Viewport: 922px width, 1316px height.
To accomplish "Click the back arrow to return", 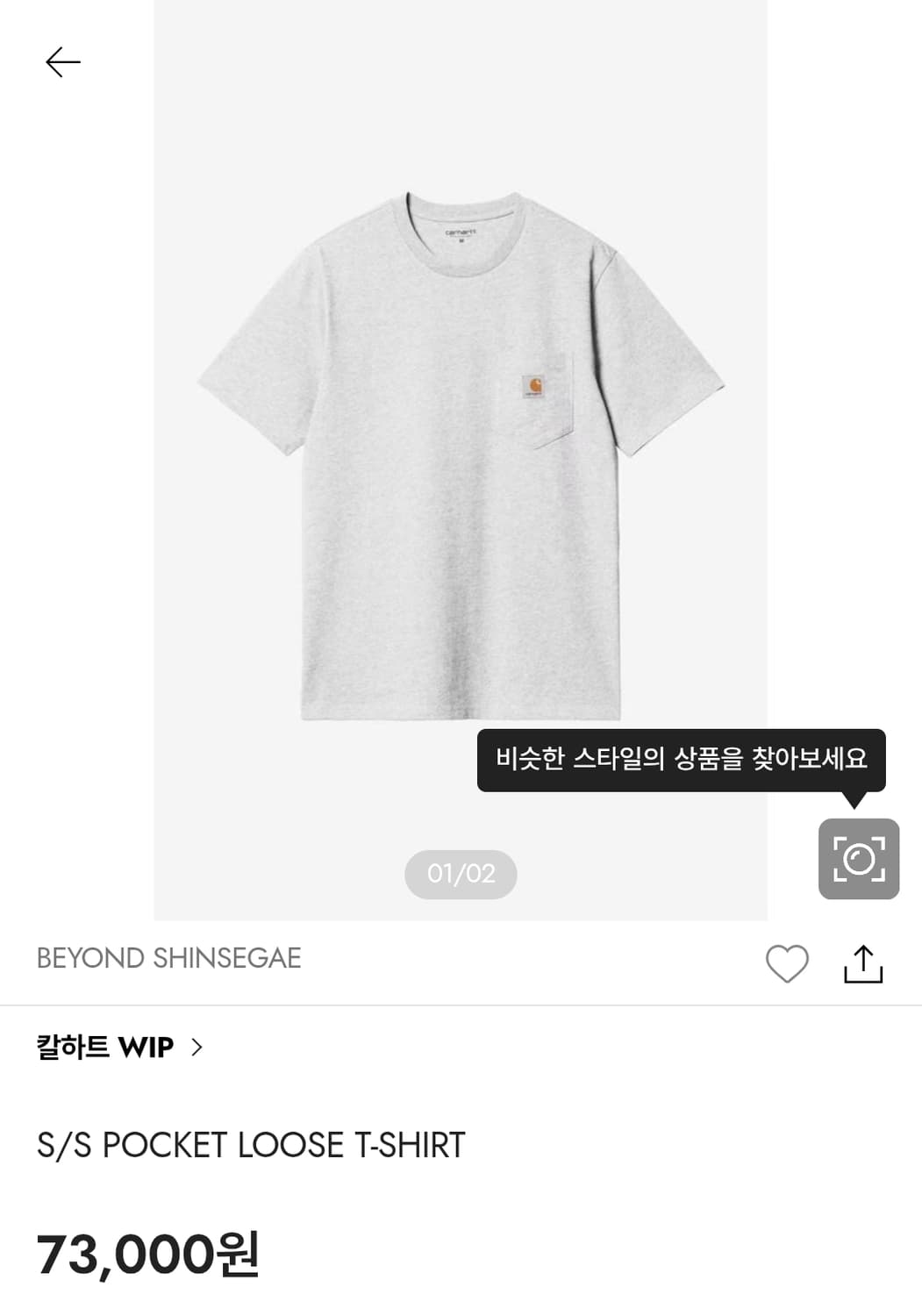I will point(62,61).
